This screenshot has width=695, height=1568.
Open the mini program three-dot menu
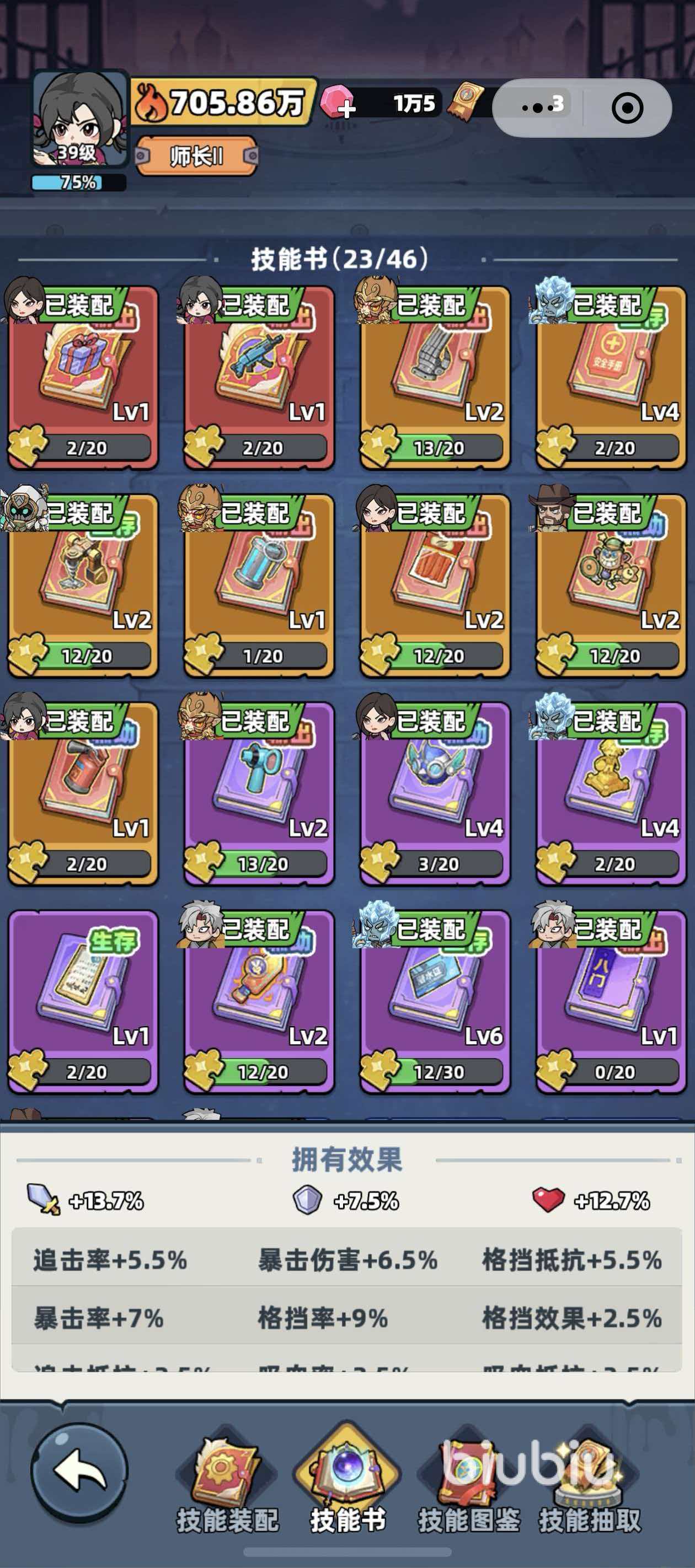coord(542,108)
